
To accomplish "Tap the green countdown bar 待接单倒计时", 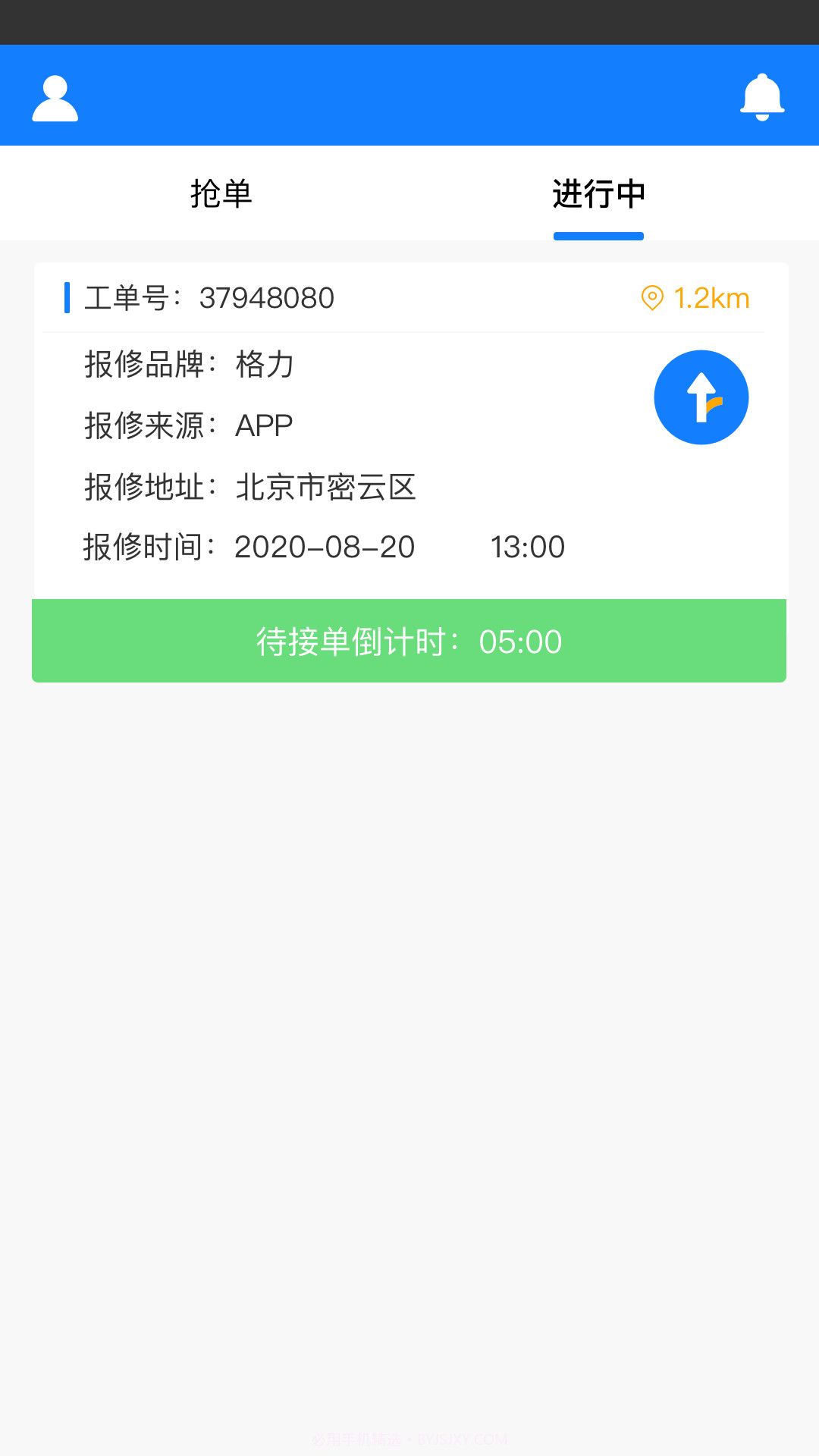I will tap(409, 641).
